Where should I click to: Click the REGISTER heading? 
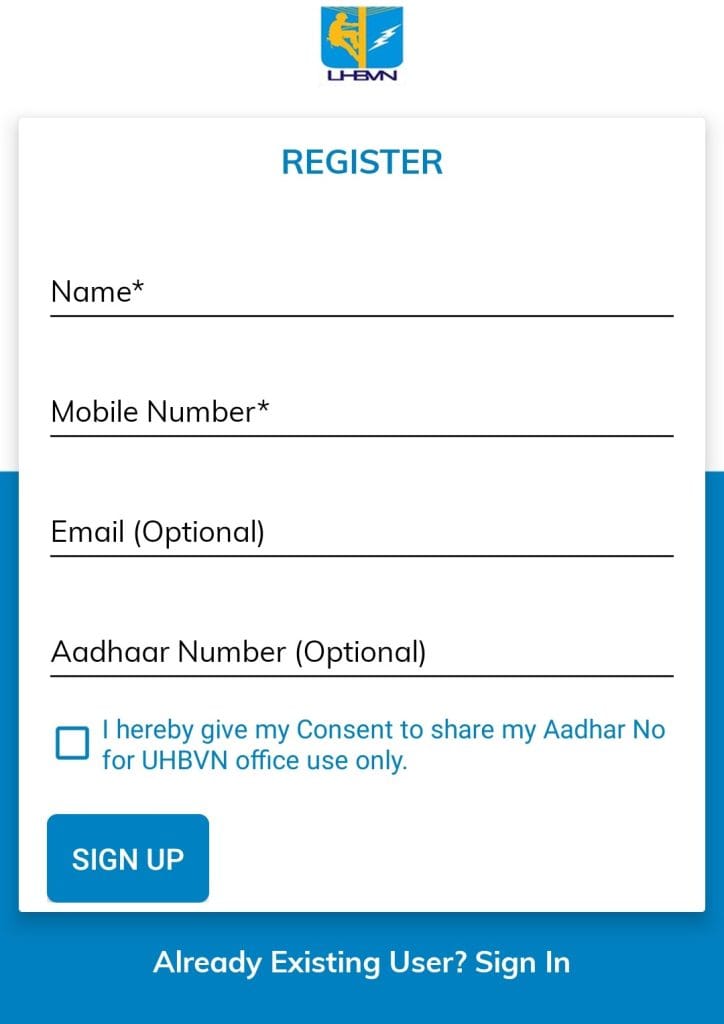362,162
